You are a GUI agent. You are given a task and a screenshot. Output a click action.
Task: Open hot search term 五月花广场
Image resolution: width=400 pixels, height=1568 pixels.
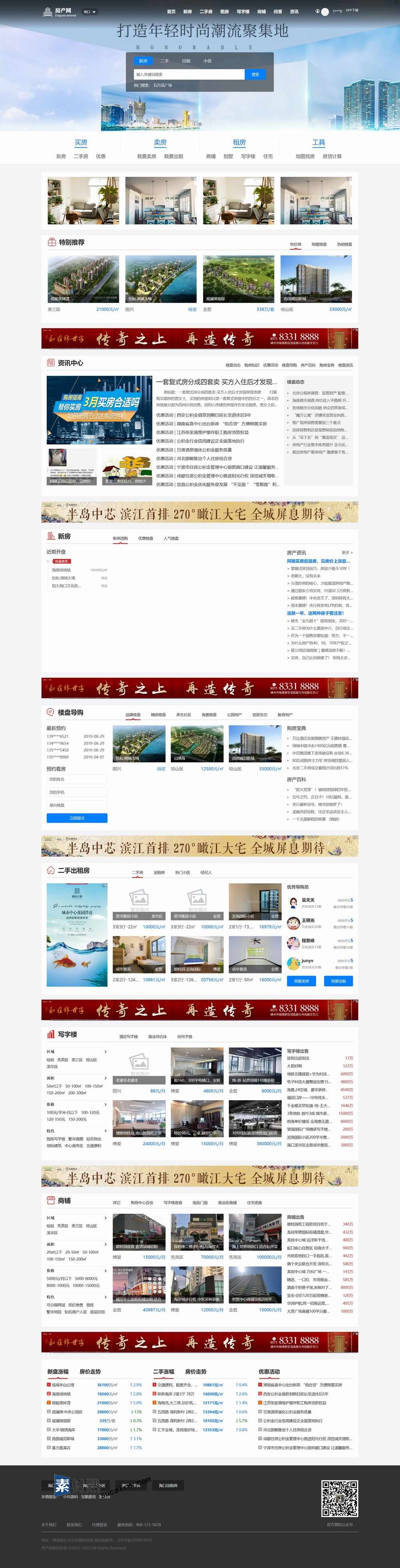click(x=162, y=85)
